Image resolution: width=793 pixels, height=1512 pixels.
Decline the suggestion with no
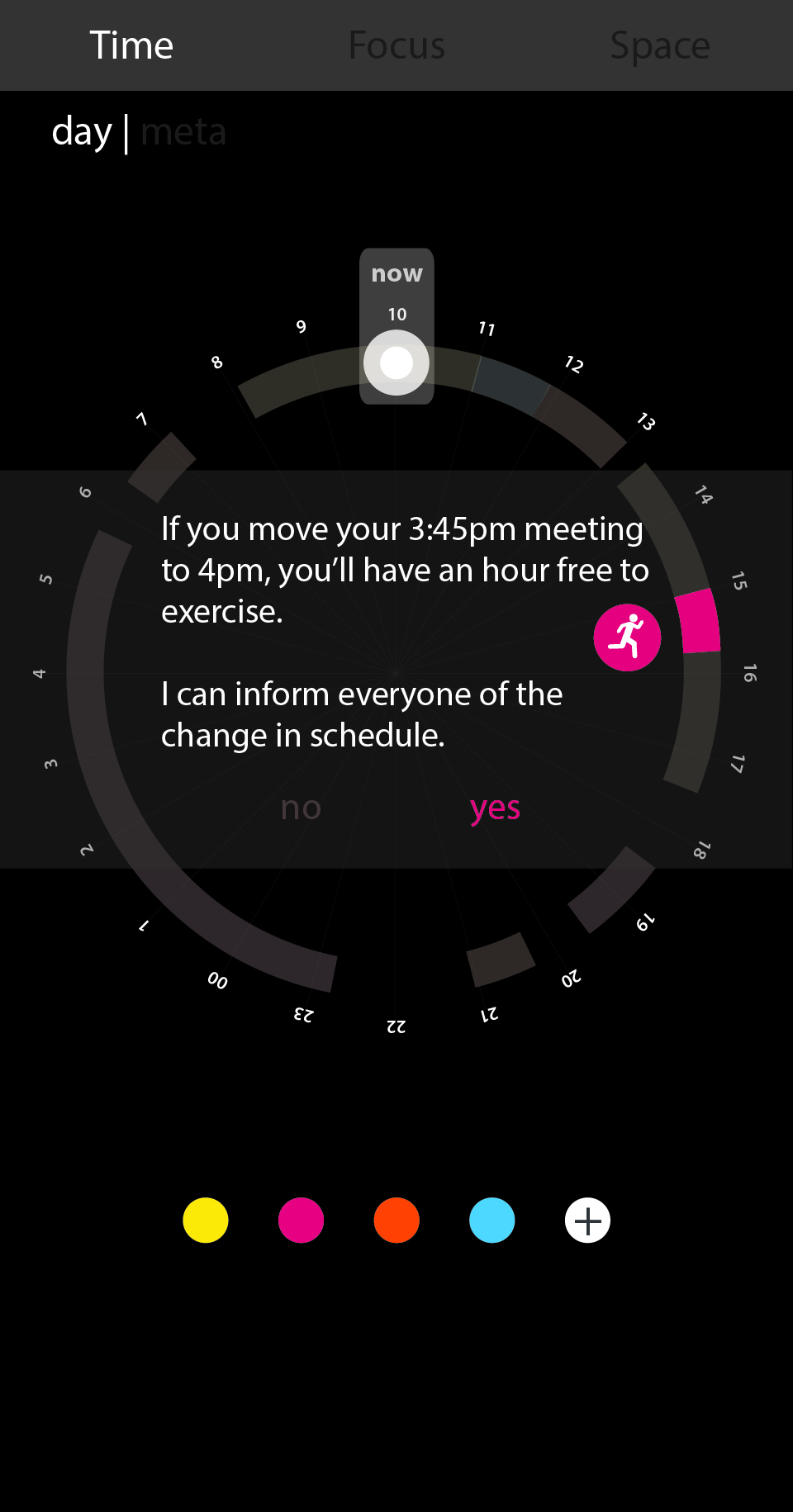[x=301, y=808]
